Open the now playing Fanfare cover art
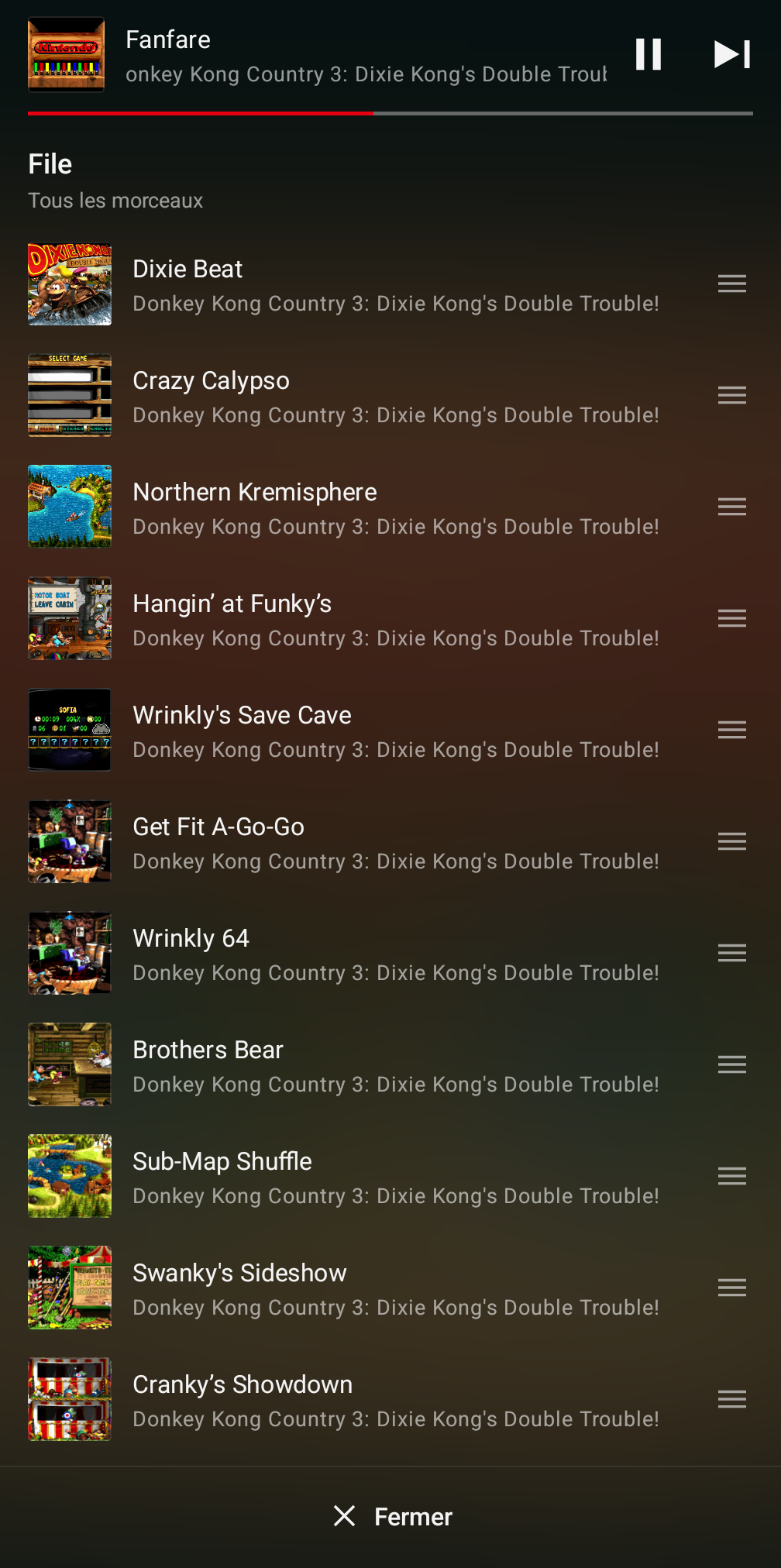The image size is (781, 1568). [66, 54]
